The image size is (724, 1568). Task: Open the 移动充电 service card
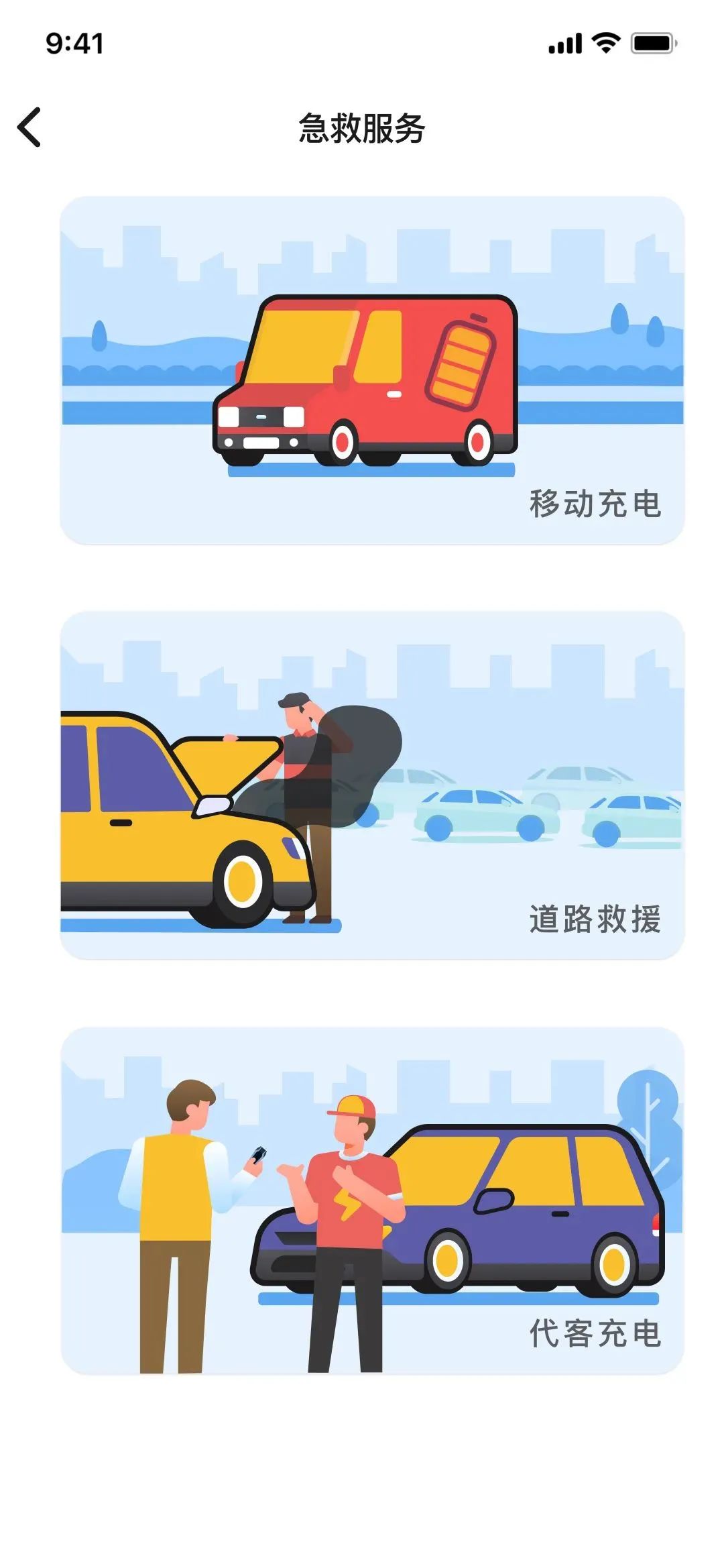click(372, 370)
